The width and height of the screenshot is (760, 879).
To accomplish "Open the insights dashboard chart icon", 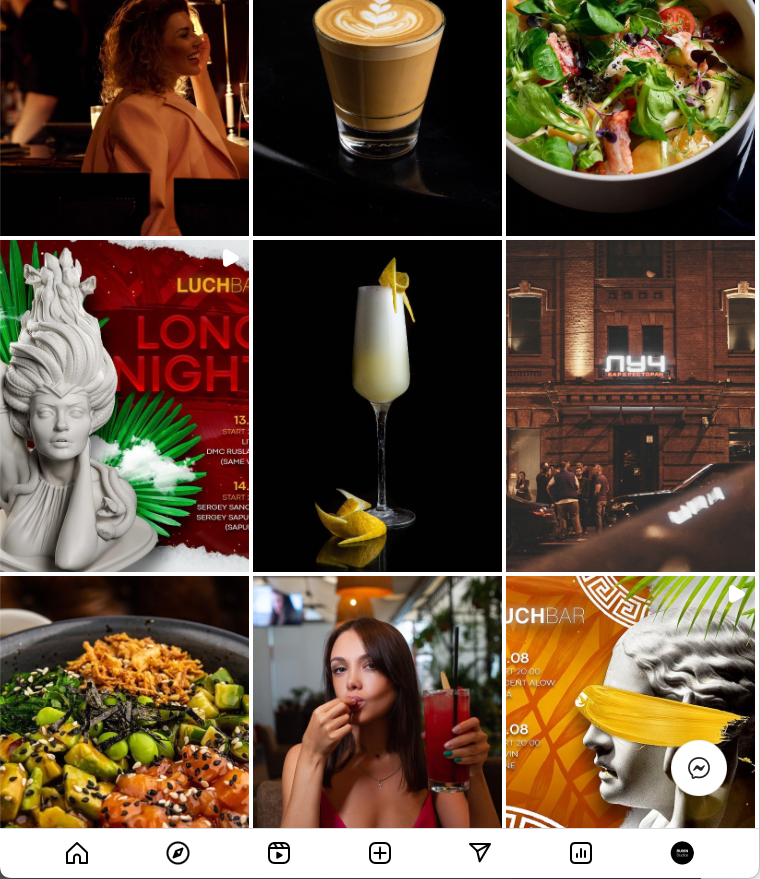I will tap(581, 853).
